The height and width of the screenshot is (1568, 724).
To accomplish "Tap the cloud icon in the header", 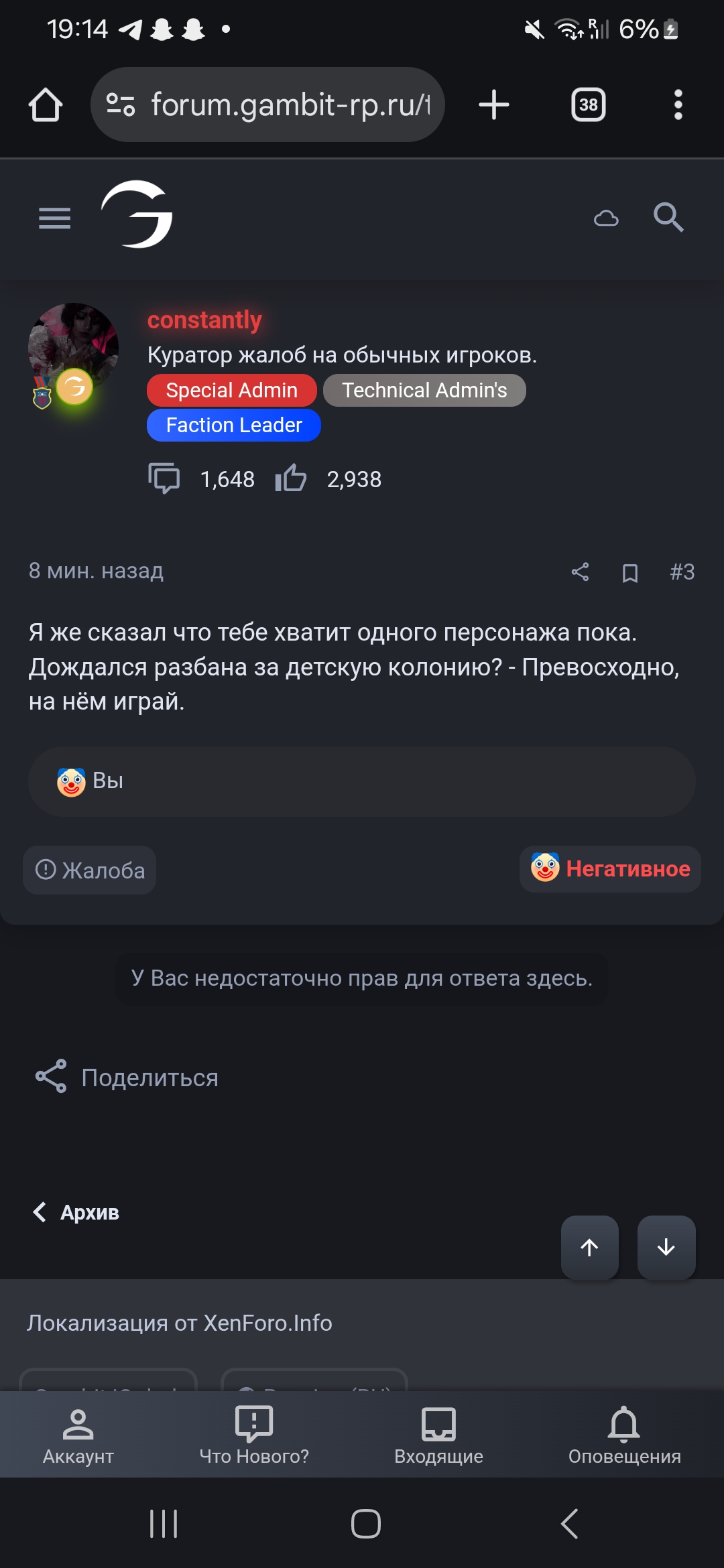I will (606, 218).
